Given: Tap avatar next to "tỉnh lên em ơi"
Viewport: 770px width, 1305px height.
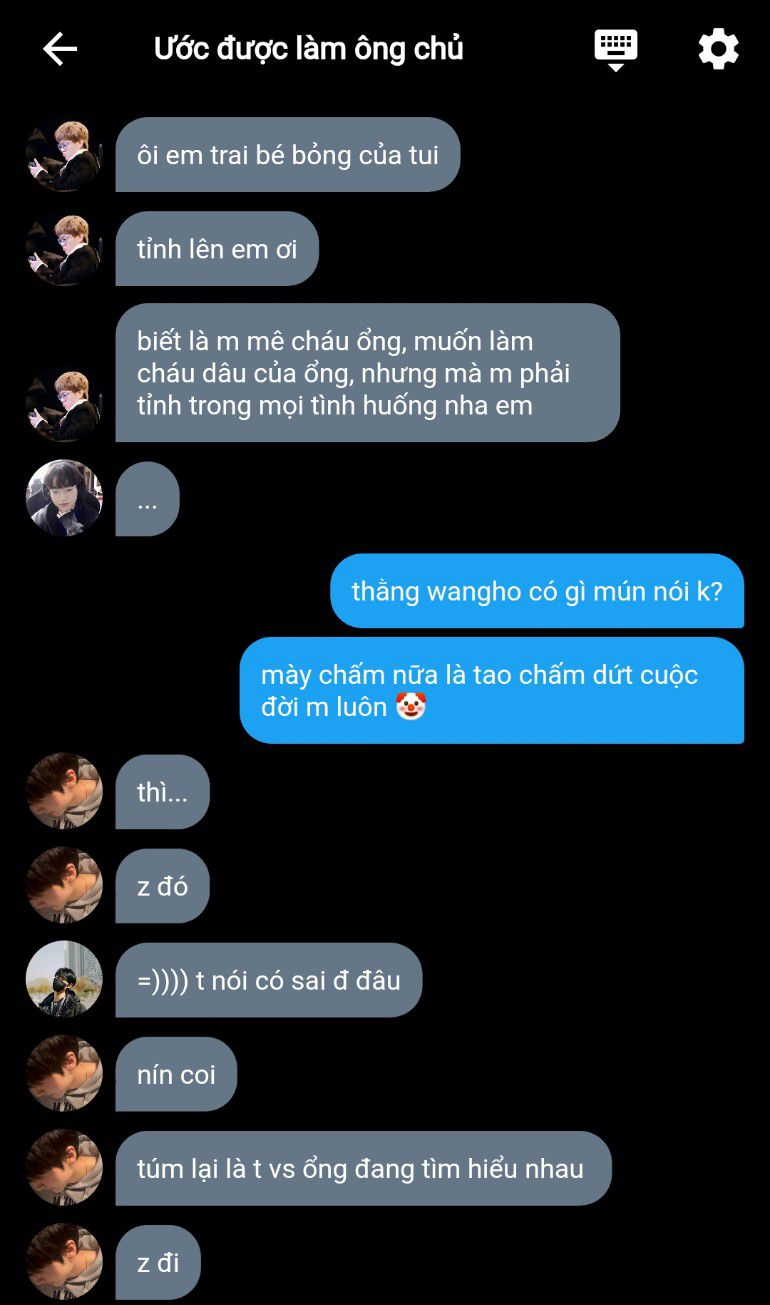Looking at the screenshot, I should 64,249.
